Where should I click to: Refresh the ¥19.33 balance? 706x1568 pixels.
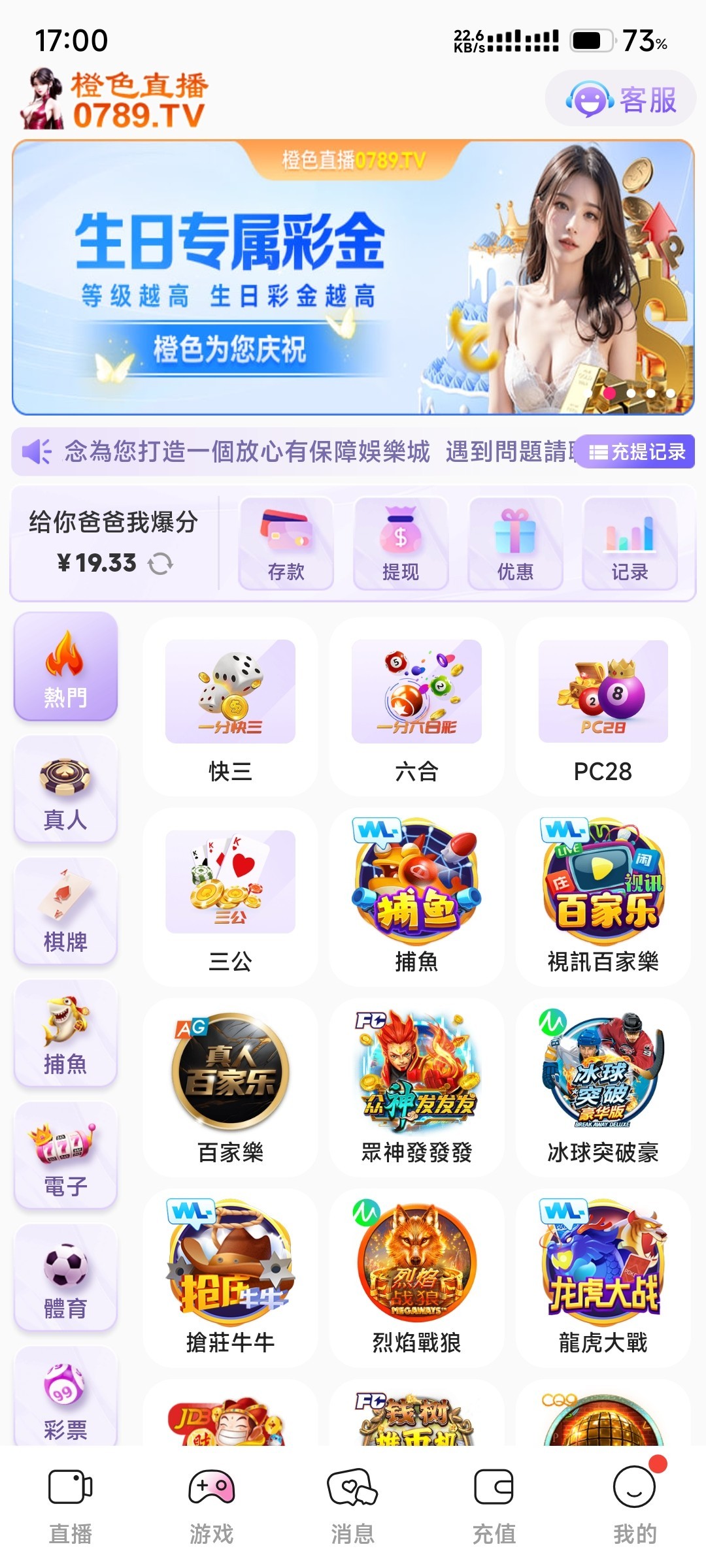coord(160,563)
